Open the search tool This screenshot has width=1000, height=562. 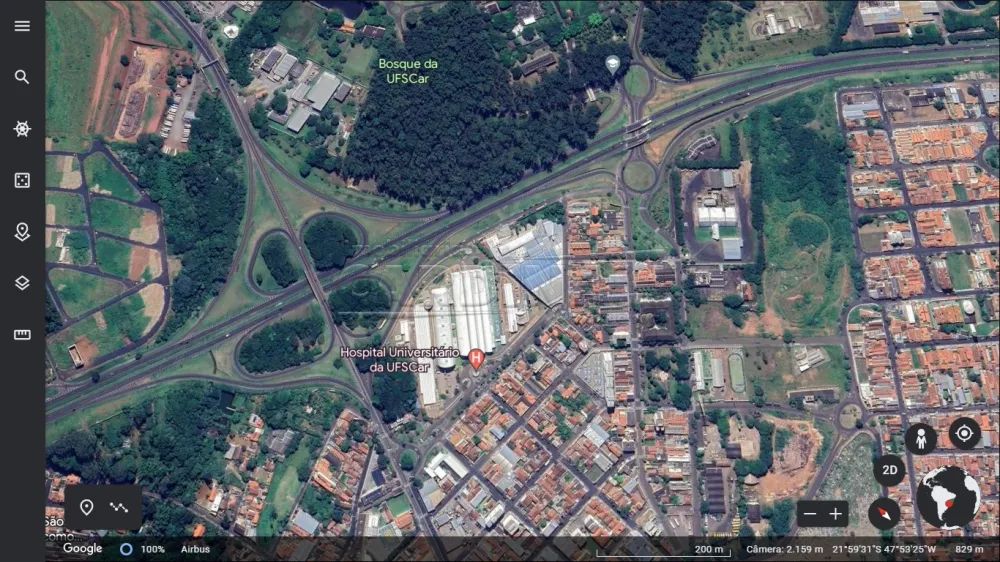[22, 77]
